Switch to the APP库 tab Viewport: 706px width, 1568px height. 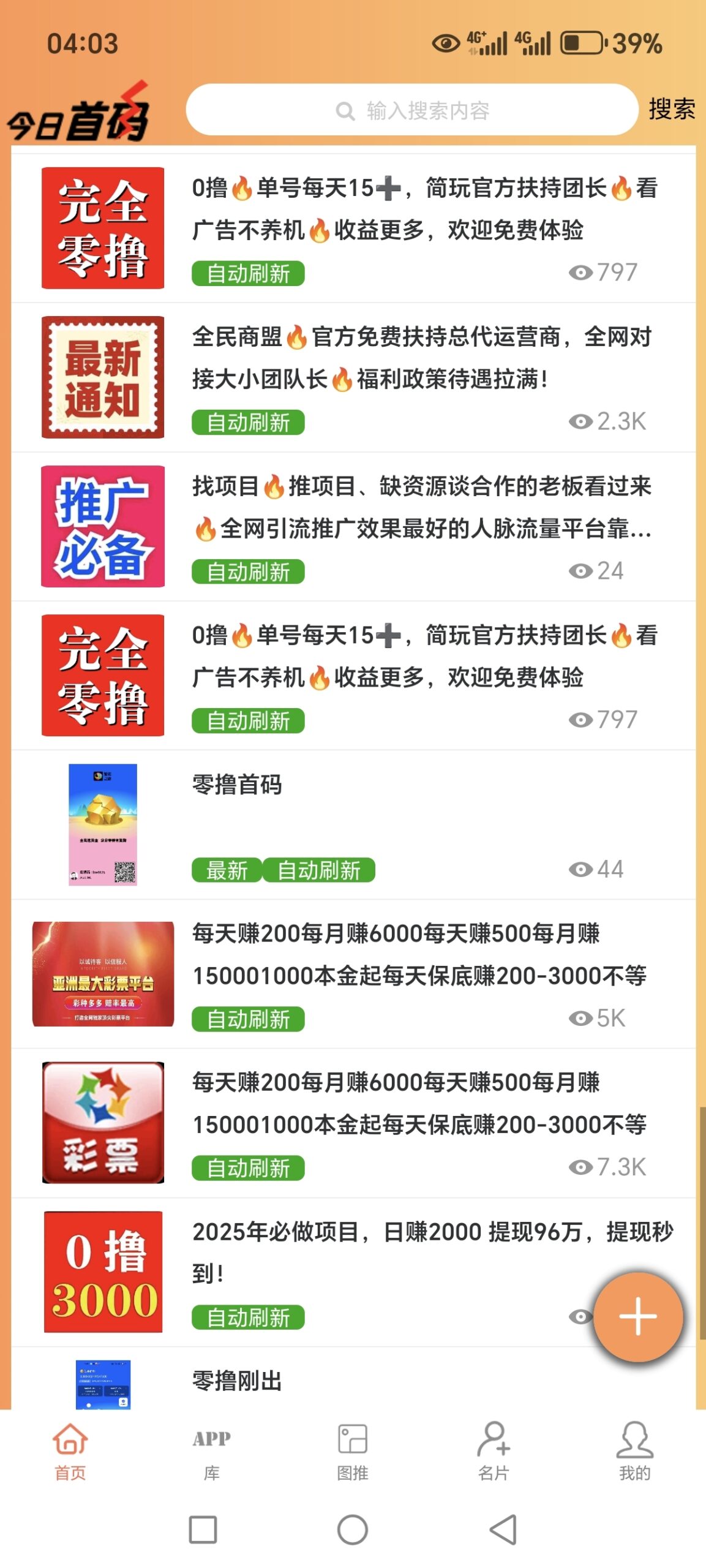tap(211, 1452)
